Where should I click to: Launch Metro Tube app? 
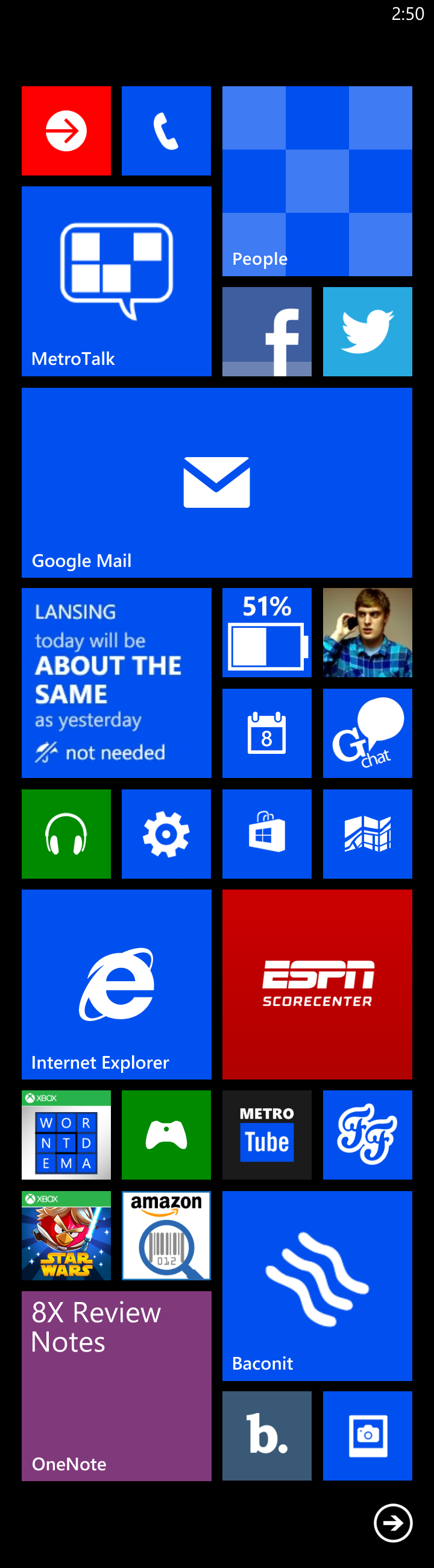(266, 1134)
